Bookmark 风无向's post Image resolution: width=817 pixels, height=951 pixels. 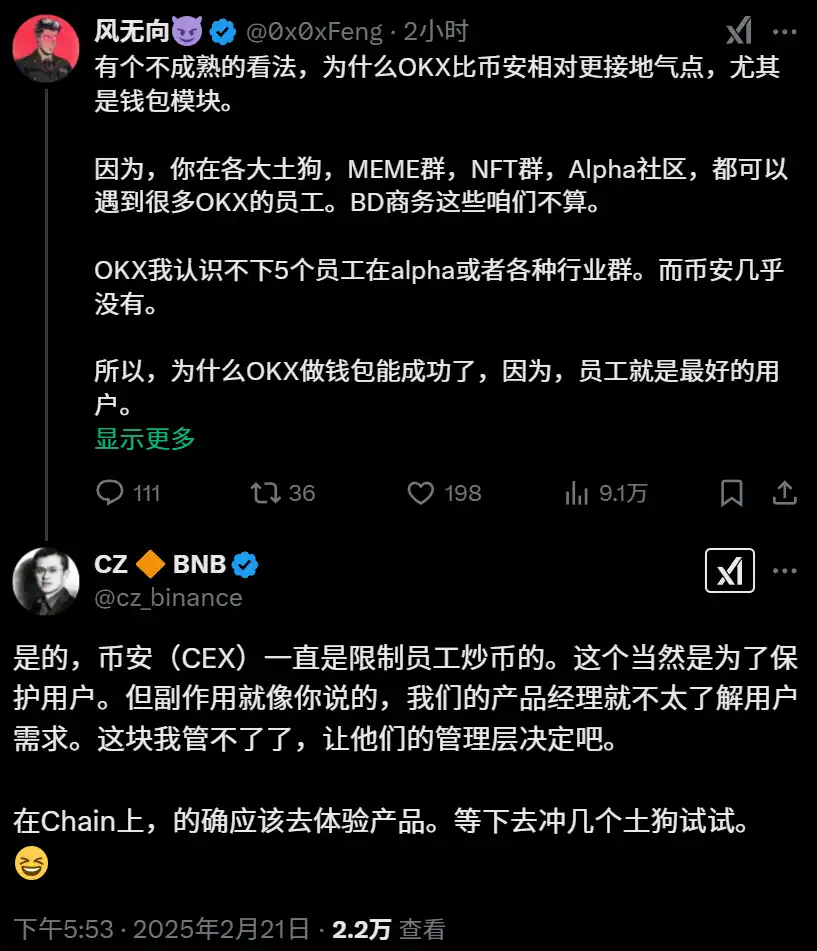(732, 493)
